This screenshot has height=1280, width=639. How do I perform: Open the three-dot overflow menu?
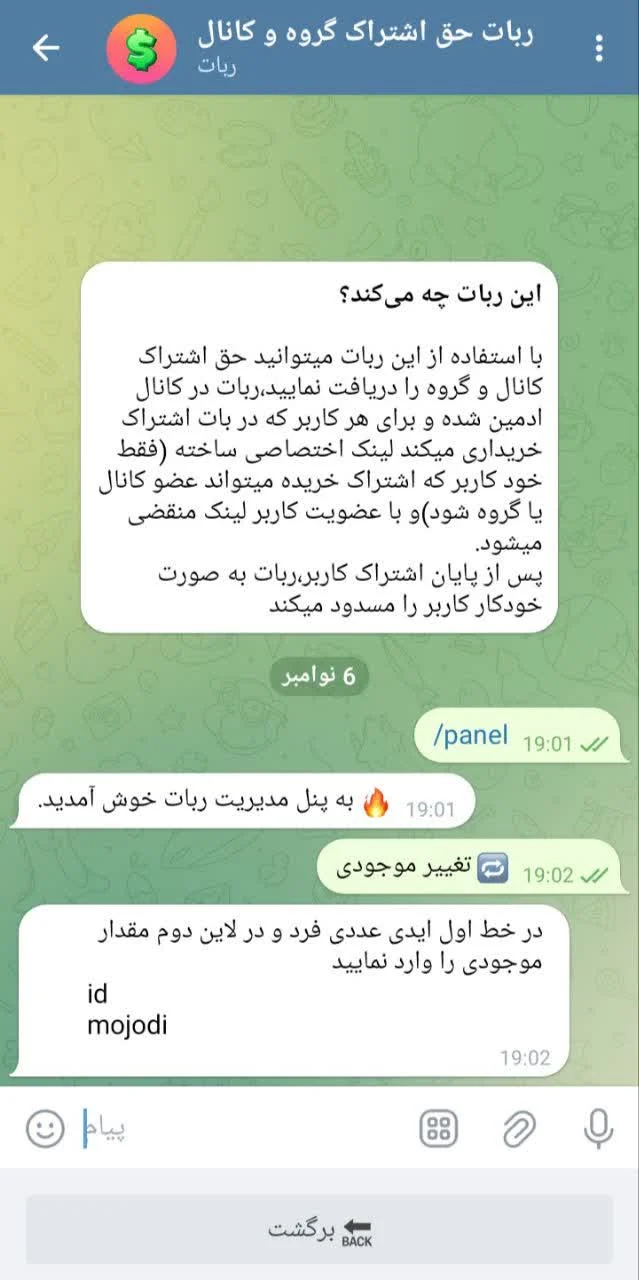coord(599,48)
